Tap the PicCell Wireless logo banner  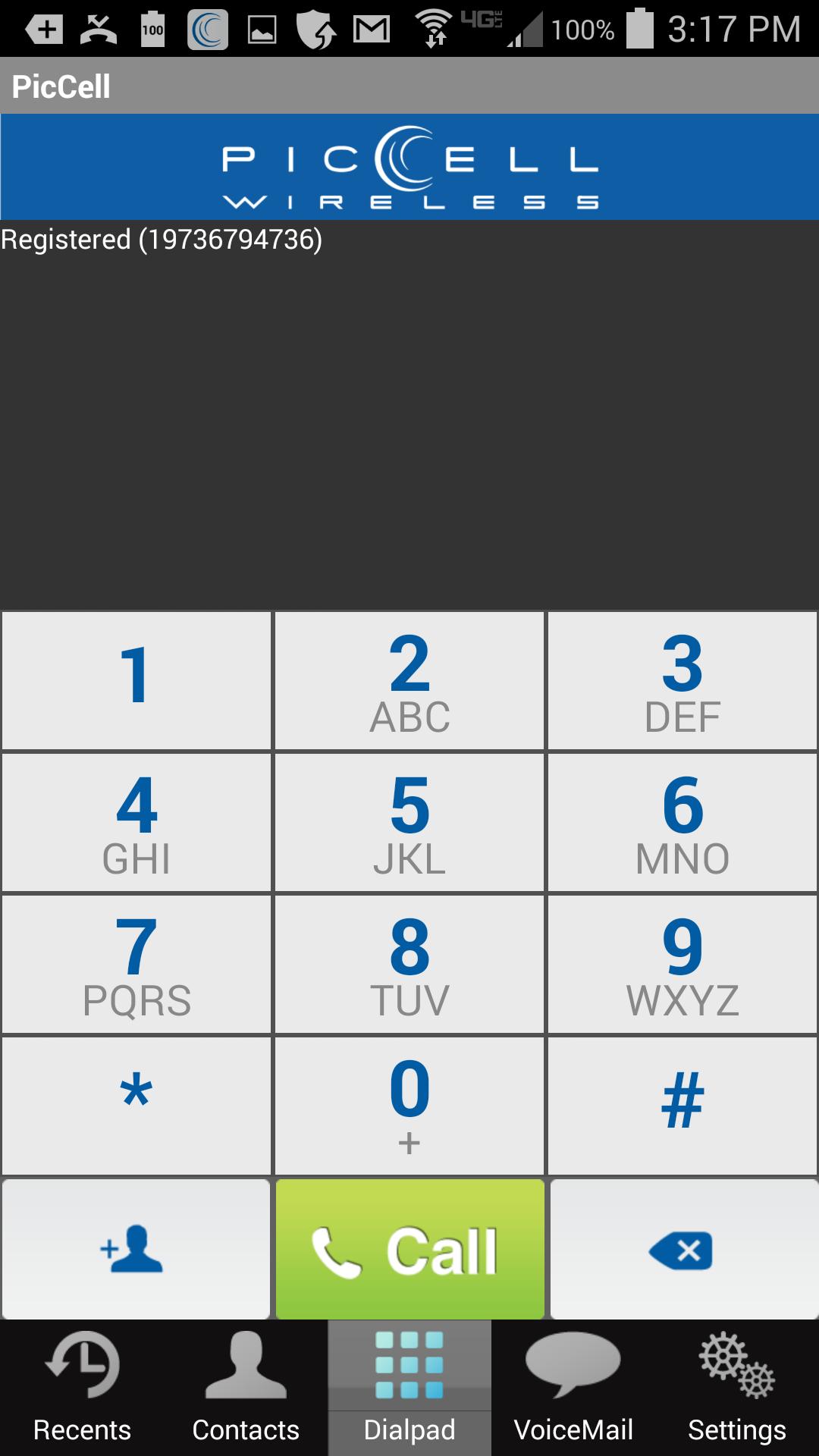(x=409, y=167)
